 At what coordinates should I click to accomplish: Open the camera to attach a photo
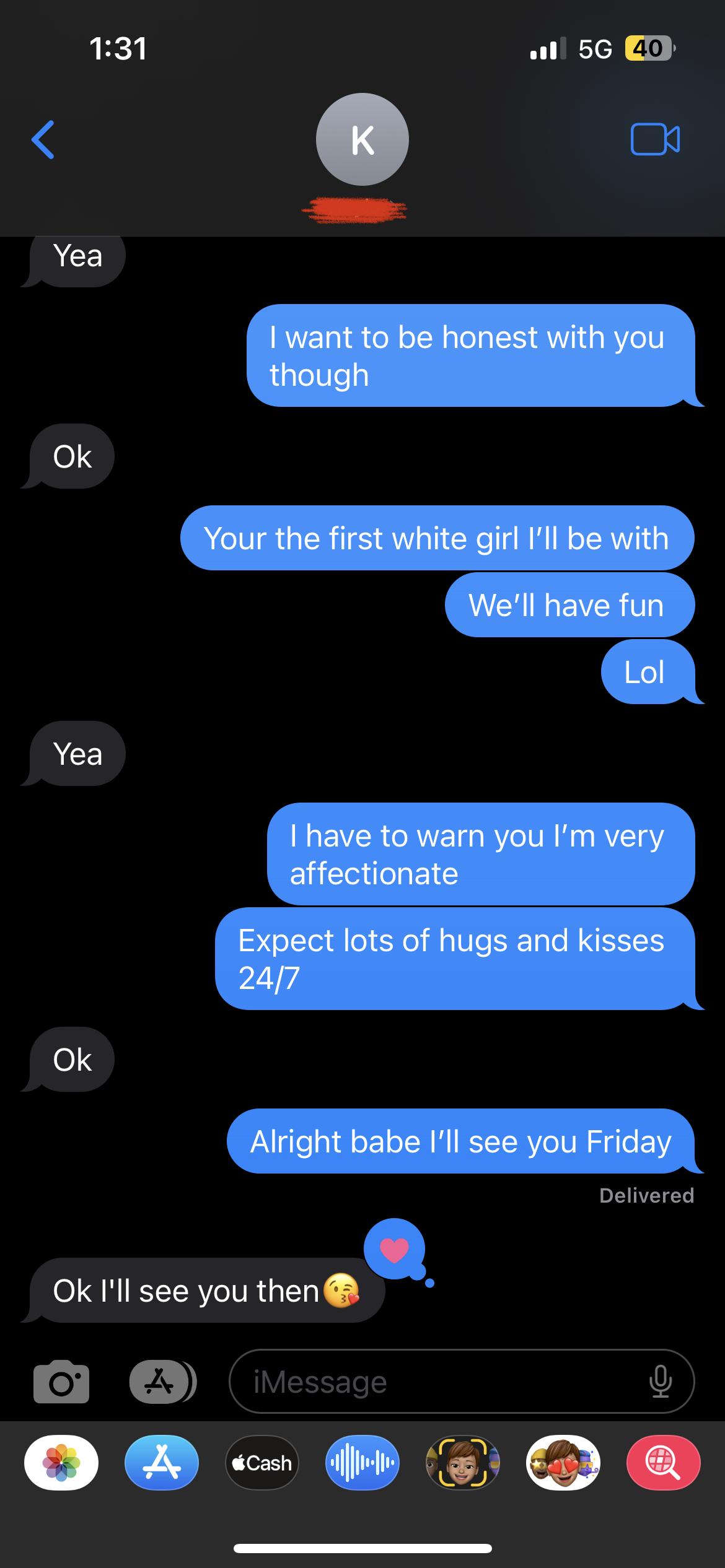pyautogui.click(x=61, y=1381)
